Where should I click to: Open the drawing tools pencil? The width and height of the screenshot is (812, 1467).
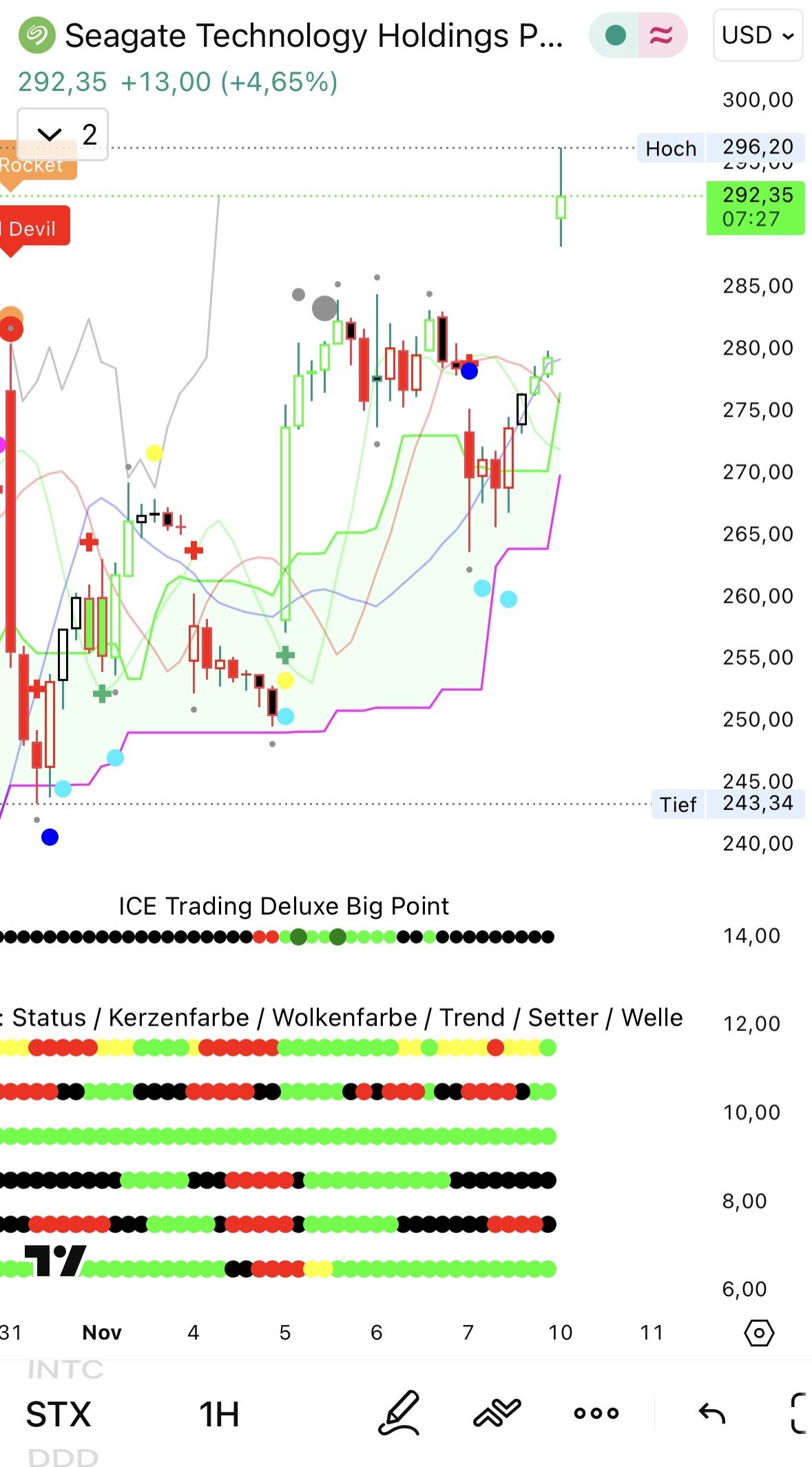coord(399,1413)
